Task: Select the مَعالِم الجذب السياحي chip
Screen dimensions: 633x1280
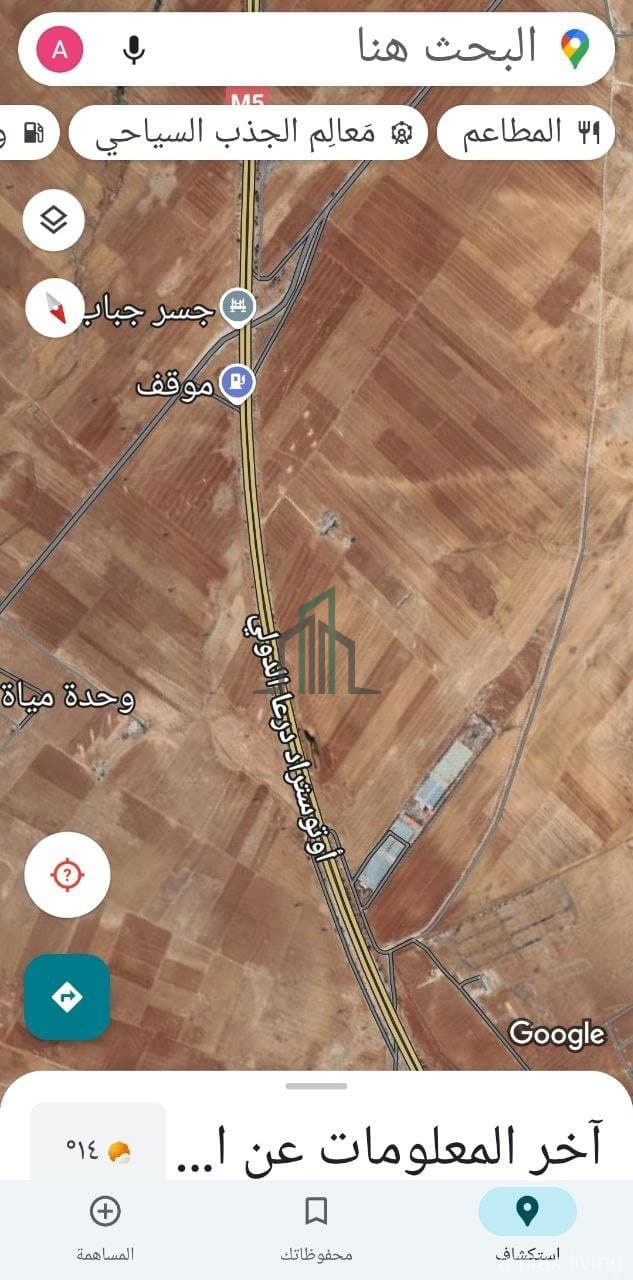Action: [248, 133]
